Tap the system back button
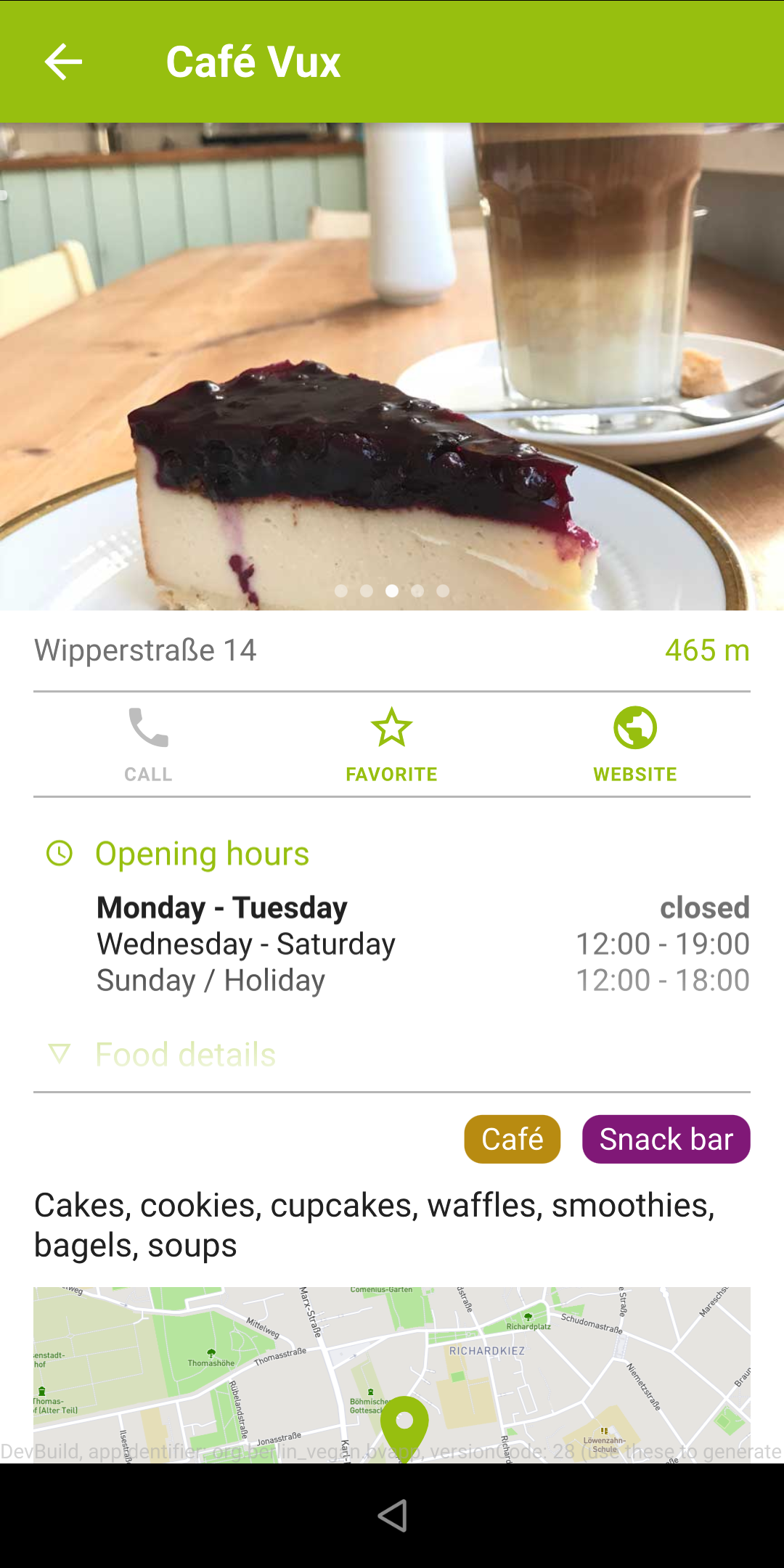784x1568 pixels. pyautogui.click(x=392, y=1515)
